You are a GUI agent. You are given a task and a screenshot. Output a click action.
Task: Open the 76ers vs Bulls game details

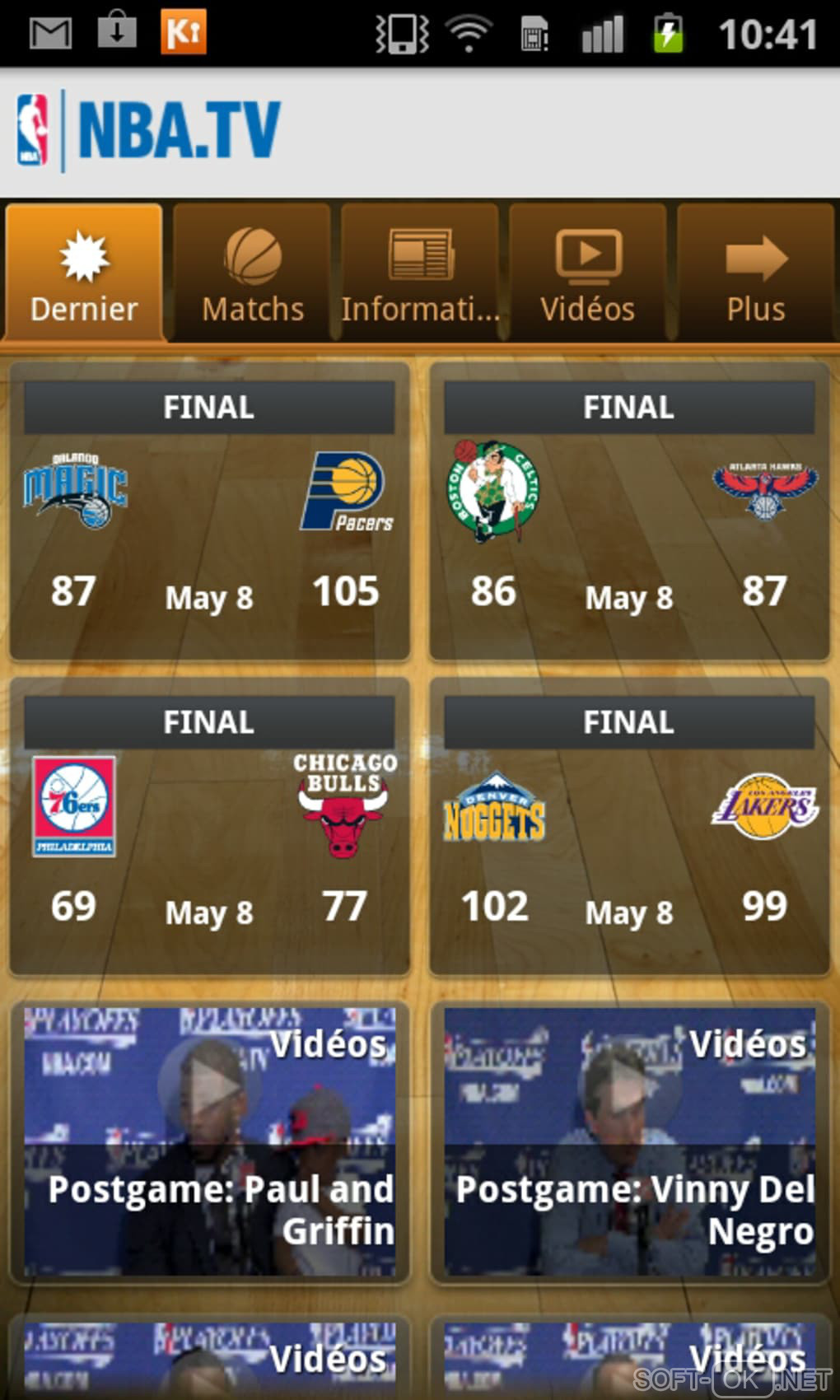point(209,828)
